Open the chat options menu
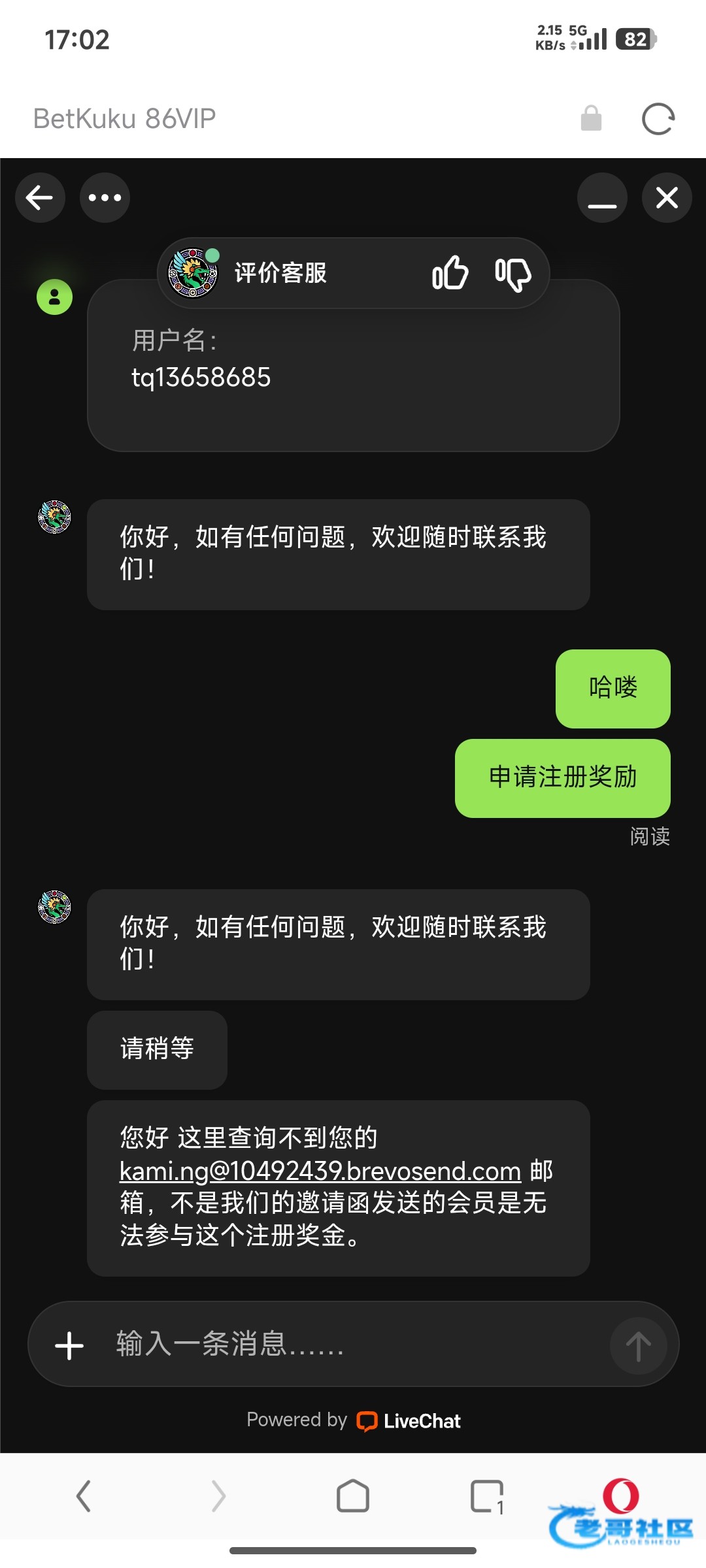This screenshot has width=706, height=1568. tap(105, 197)
